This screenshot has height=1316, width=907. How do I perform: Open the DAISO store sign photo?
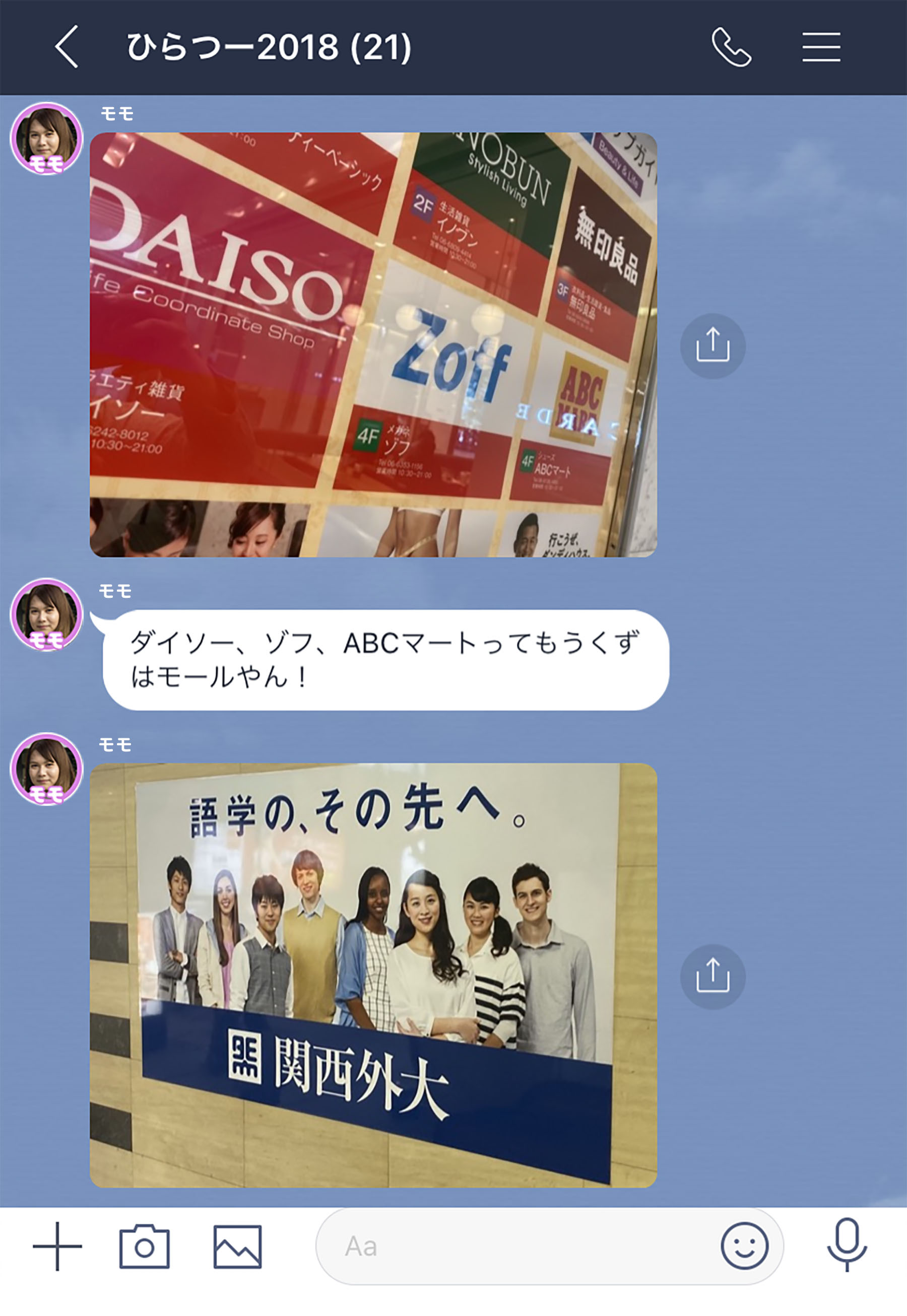pyautogui.click(x=373, y=344)
